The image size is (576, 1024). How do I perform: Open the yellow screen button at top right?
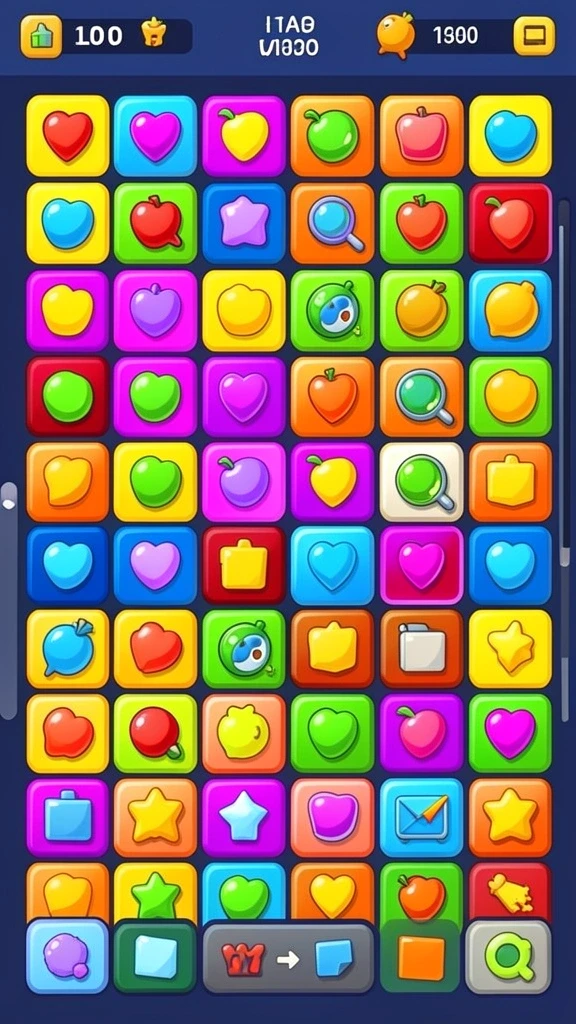point(534,36)
